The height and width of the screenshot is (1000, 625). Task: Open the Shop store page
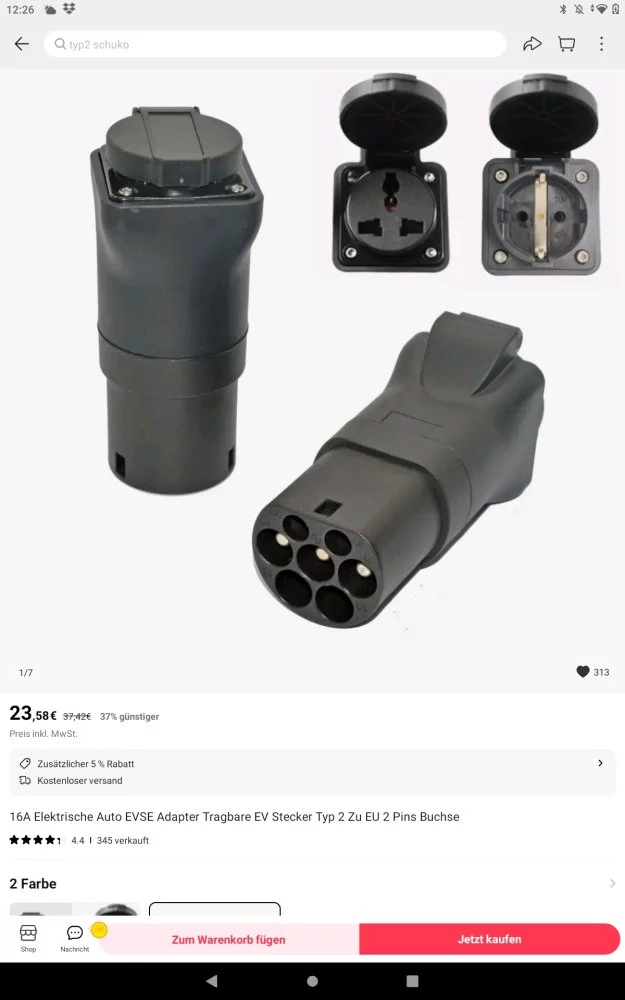28,938
